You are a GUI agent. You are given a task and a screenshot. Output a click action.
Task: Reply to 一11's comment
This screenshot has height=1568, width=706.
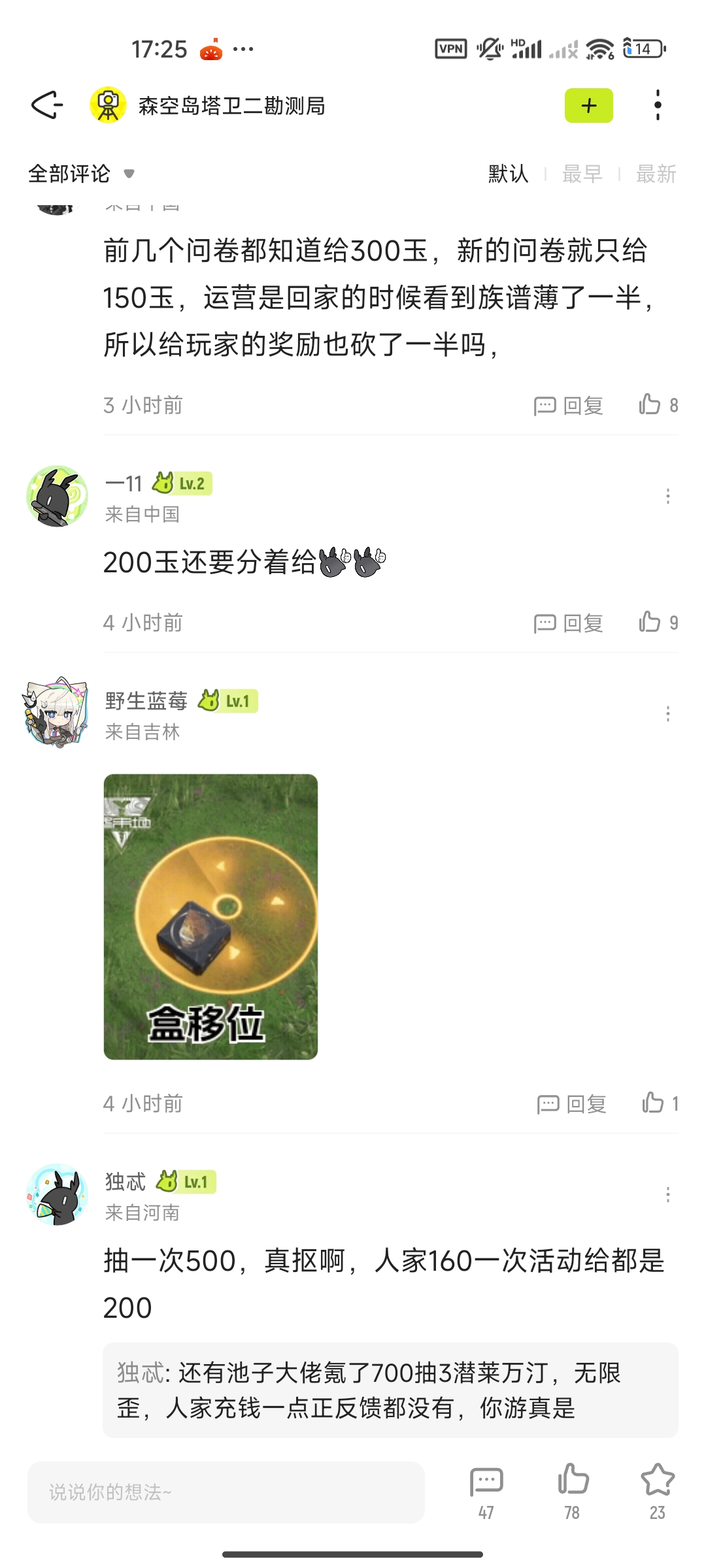568,623
